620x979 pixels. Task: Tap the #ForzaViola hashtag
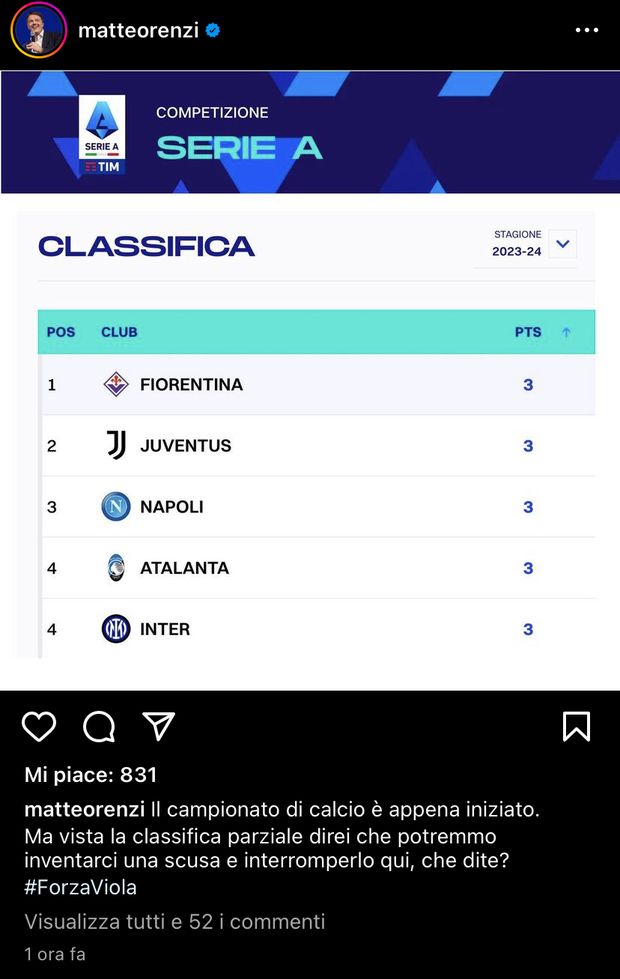coord(80,887)
